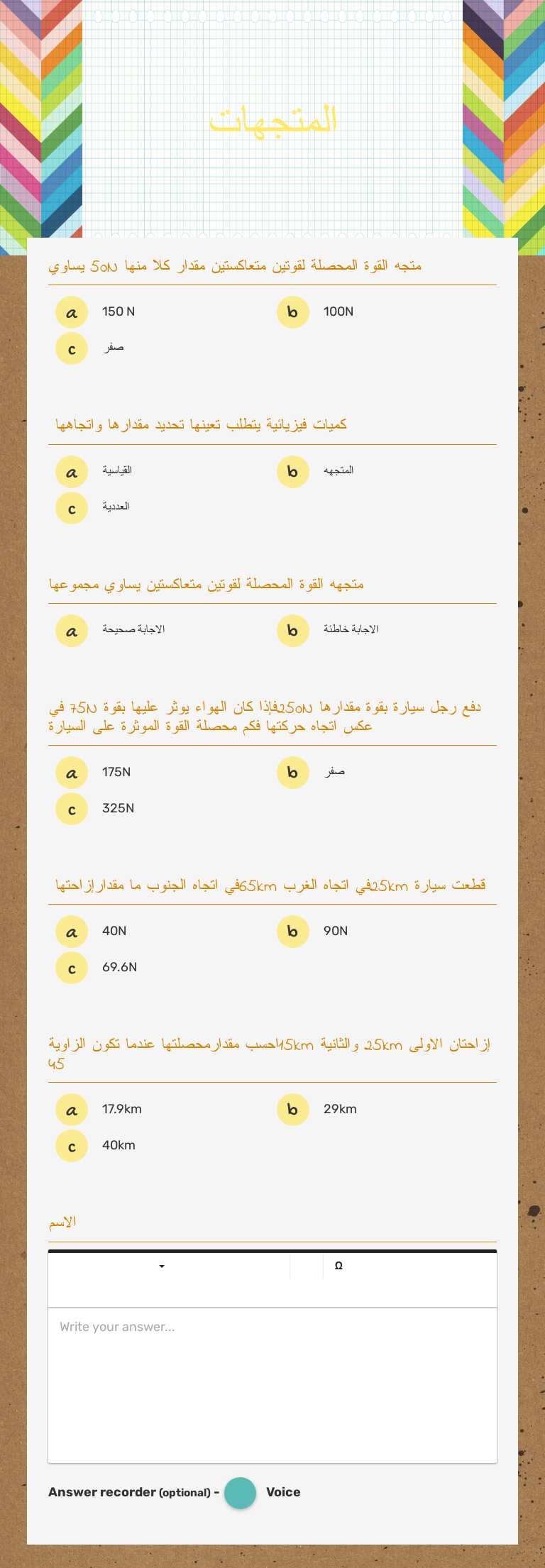Insert a special character with the Ω icon
This screenshot has height=1568, width=545.
pos(338,1265)
